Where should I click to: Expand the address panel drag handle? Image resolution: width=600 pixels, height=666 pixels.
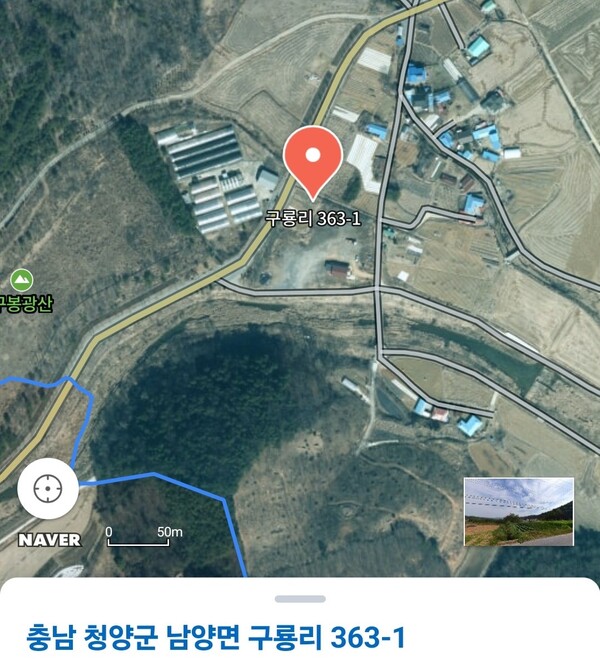[300, 599]
